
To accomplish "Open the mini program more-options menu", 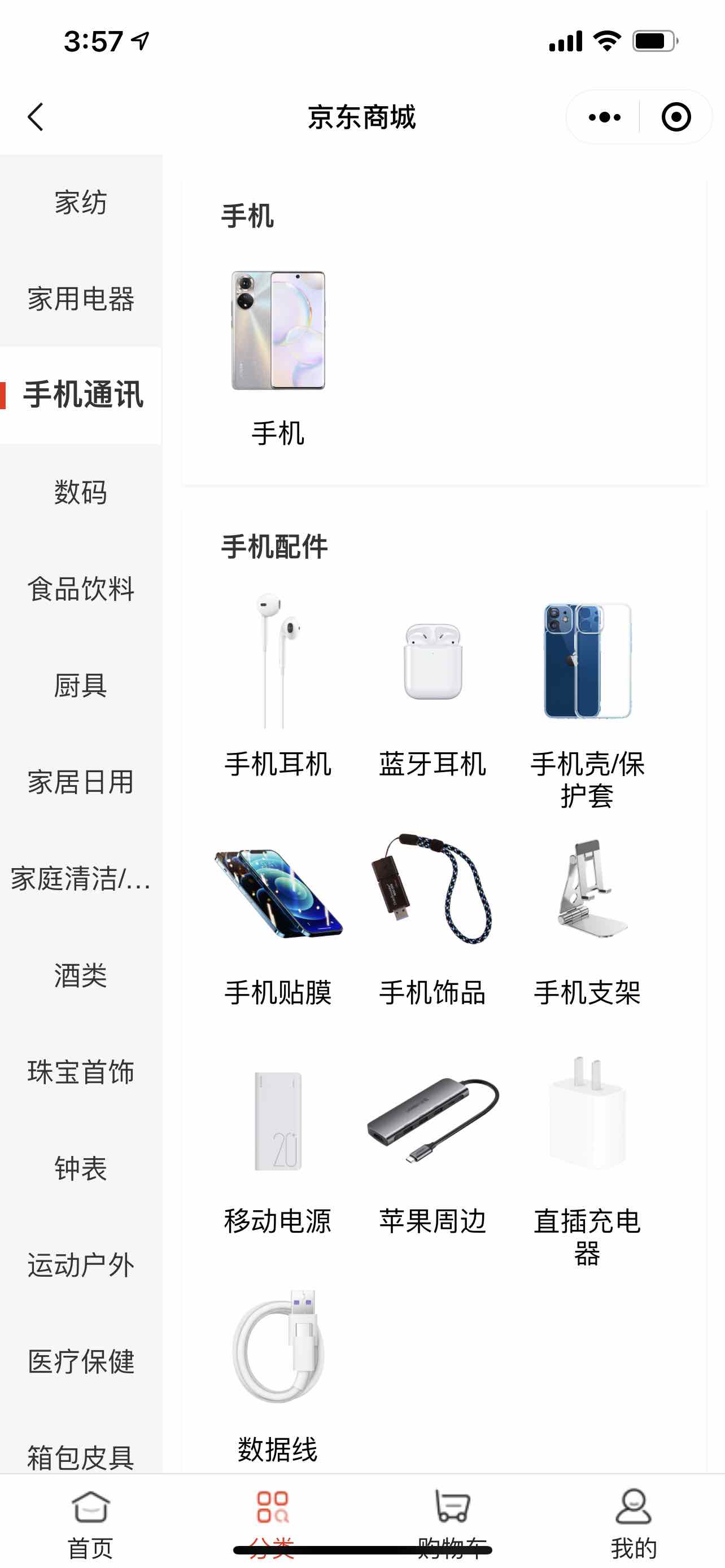I will coord(604,117).
